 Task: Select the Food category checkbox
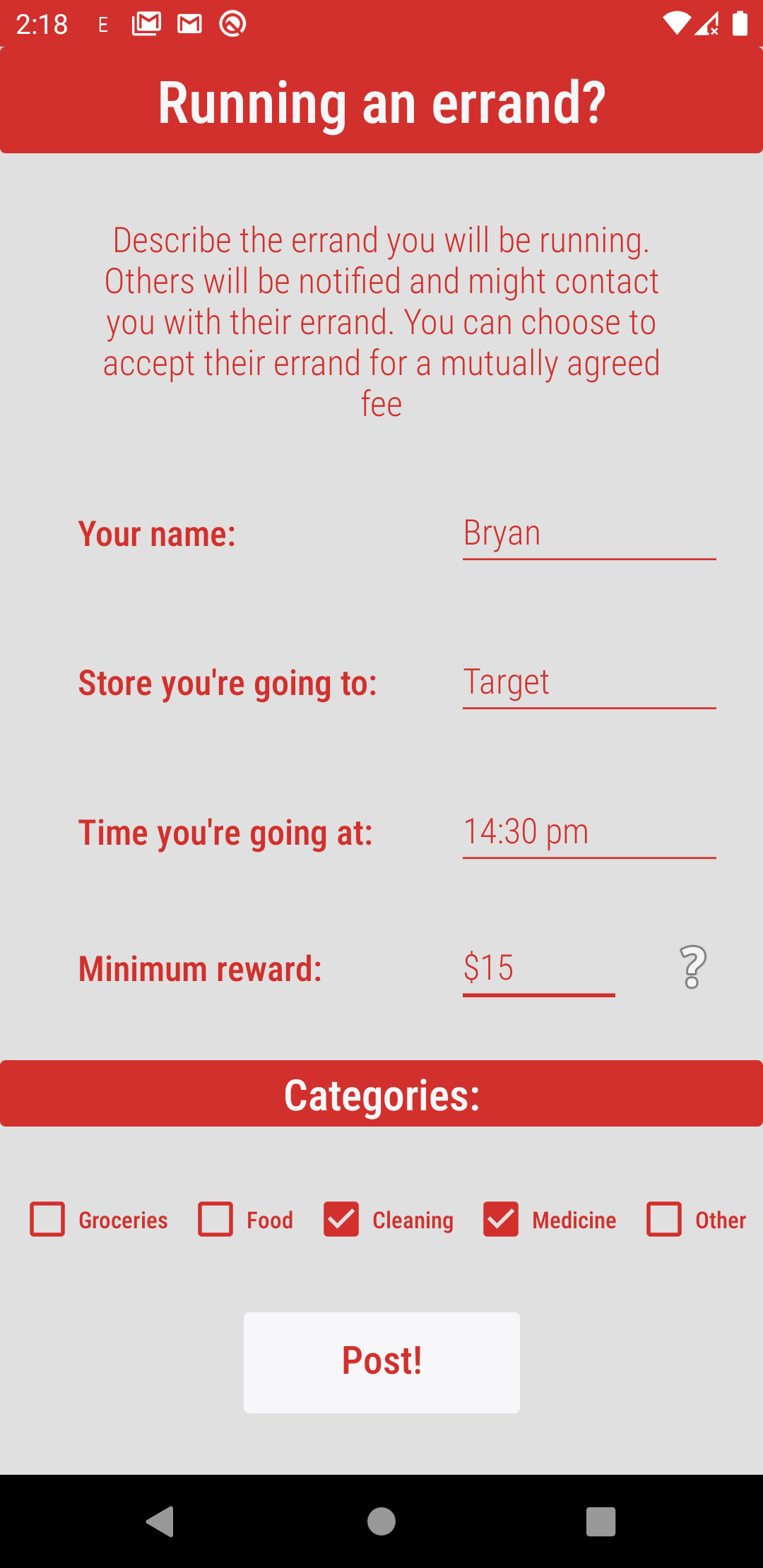tap(215, 1219)
